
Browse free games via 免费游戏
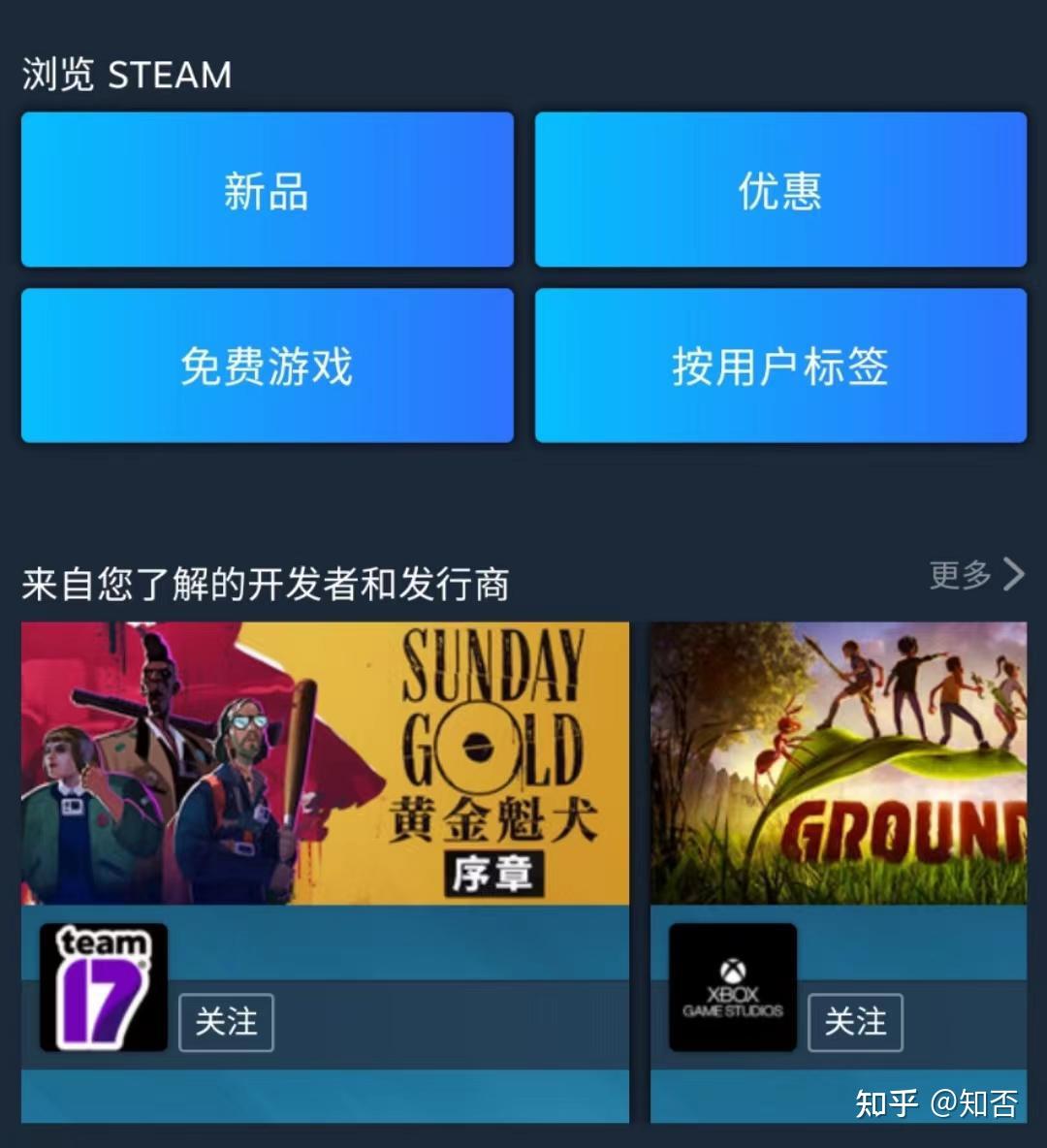tap(267, 366)
